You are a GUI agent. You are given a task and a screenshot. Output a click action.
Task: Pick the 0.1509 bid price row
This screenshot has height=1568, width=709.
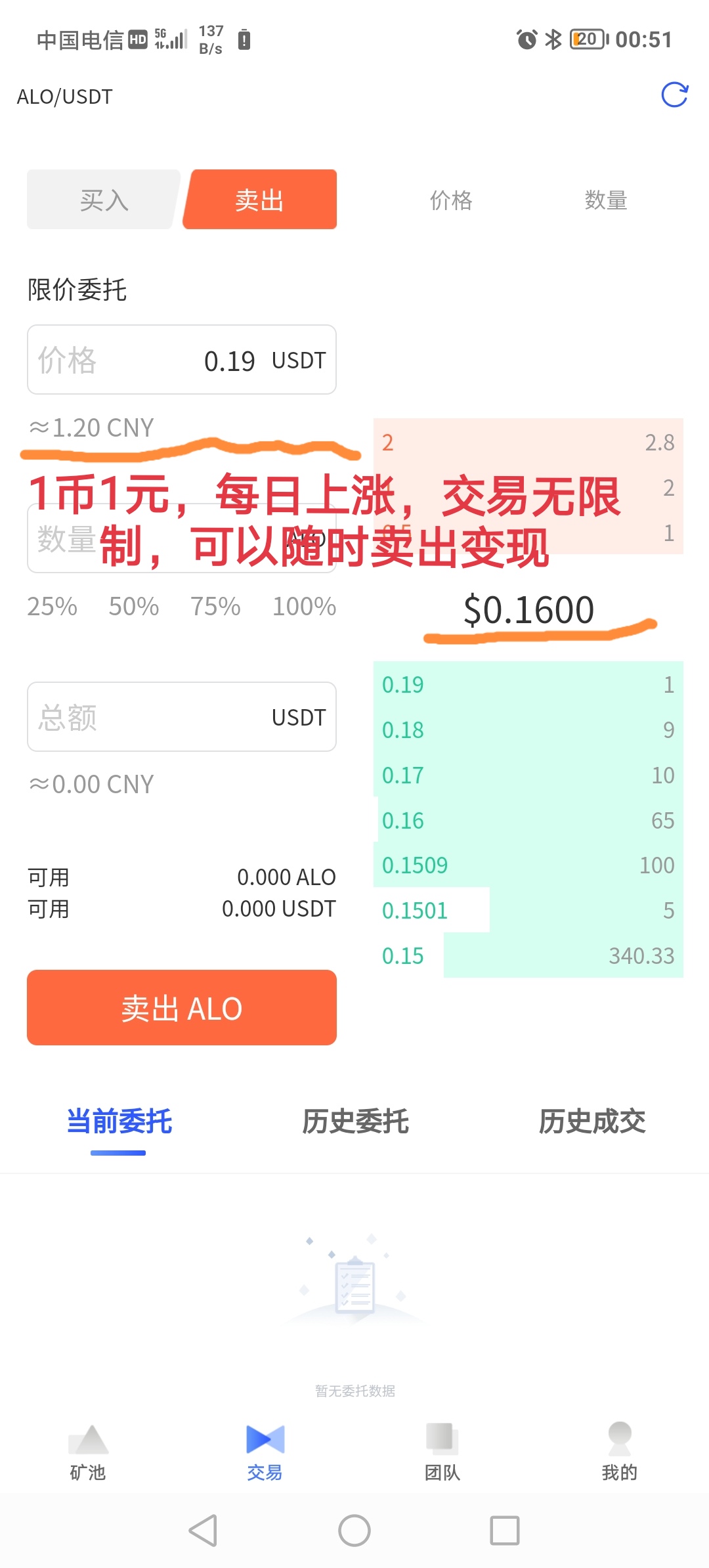528,865
